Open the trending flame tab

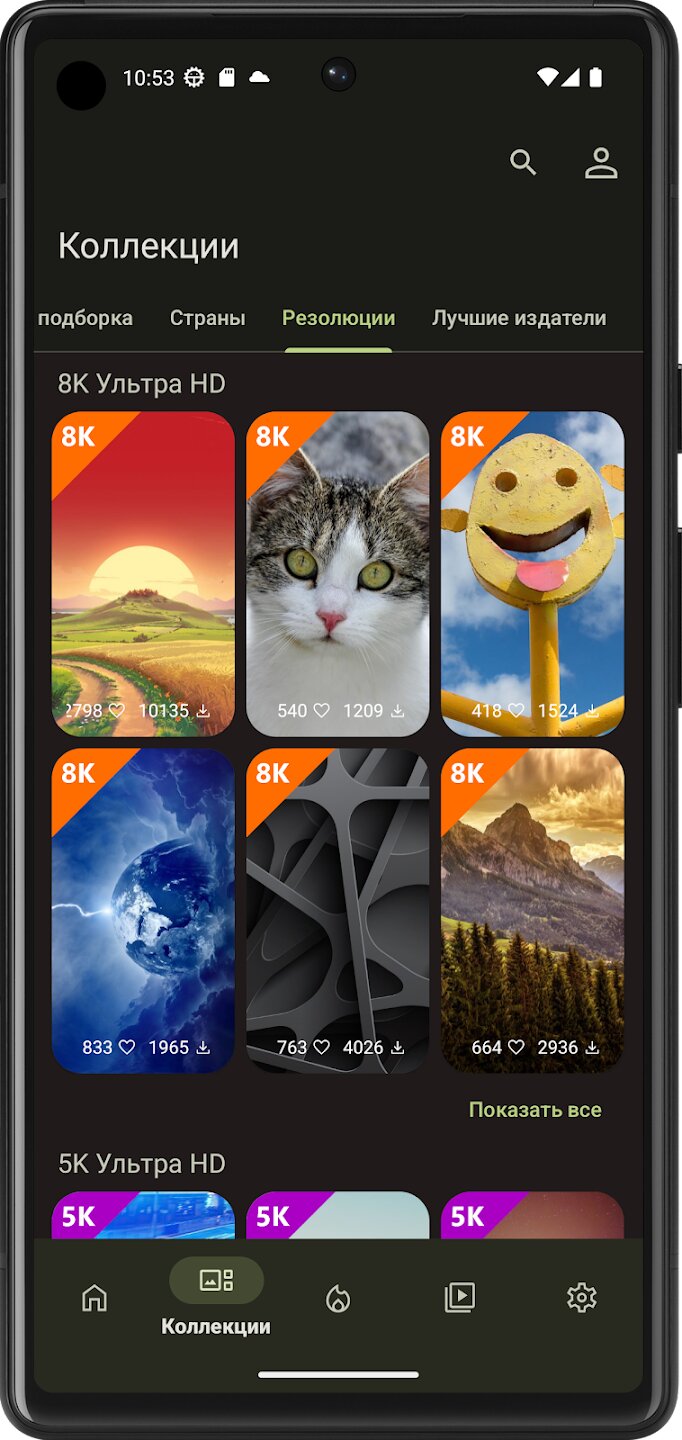[338, 1298]
